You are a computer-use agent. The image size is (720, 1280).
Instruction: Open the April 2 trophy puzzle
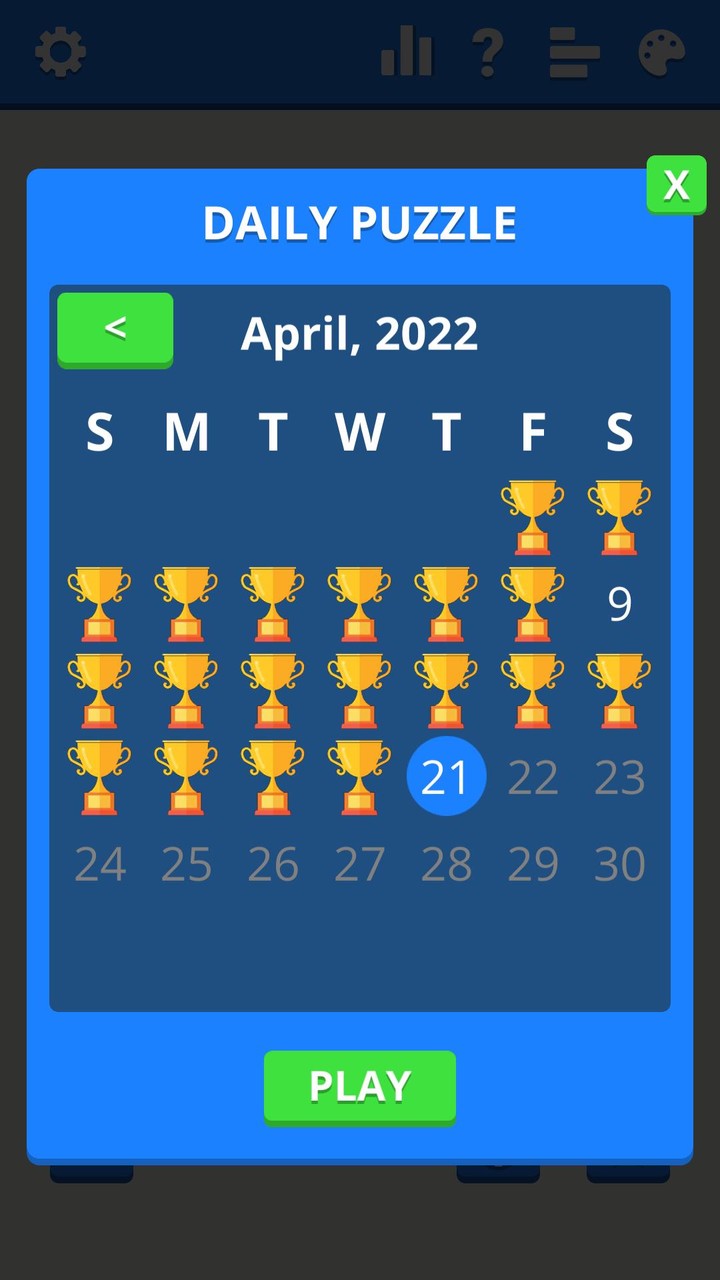(619, 517)
